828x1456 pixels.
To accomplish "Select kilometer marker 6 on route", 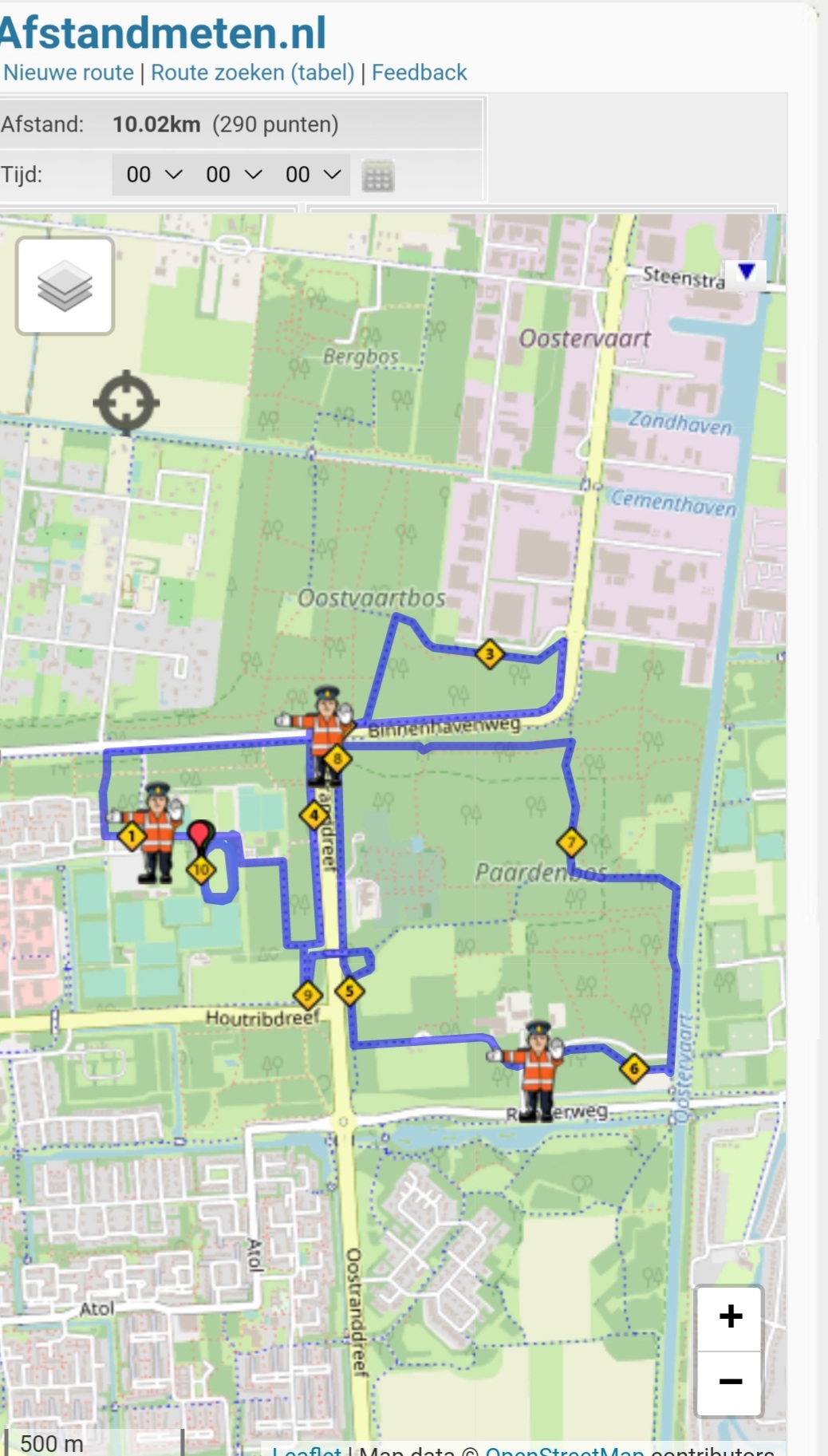I will point(634,1068).
